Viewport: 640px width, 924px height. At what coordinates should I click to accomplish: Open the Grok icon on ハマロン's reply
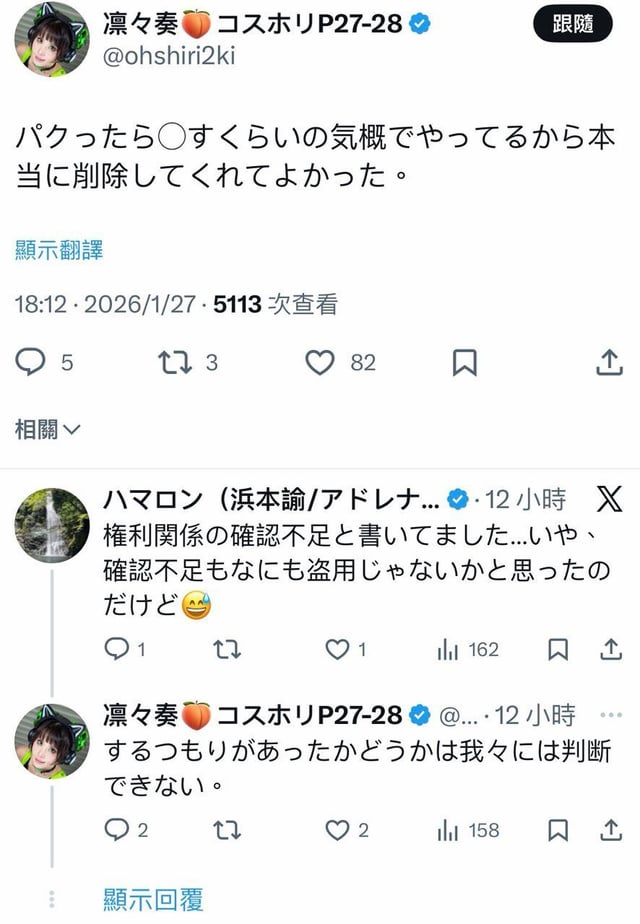pyautogui.click(x=608, y=498)
